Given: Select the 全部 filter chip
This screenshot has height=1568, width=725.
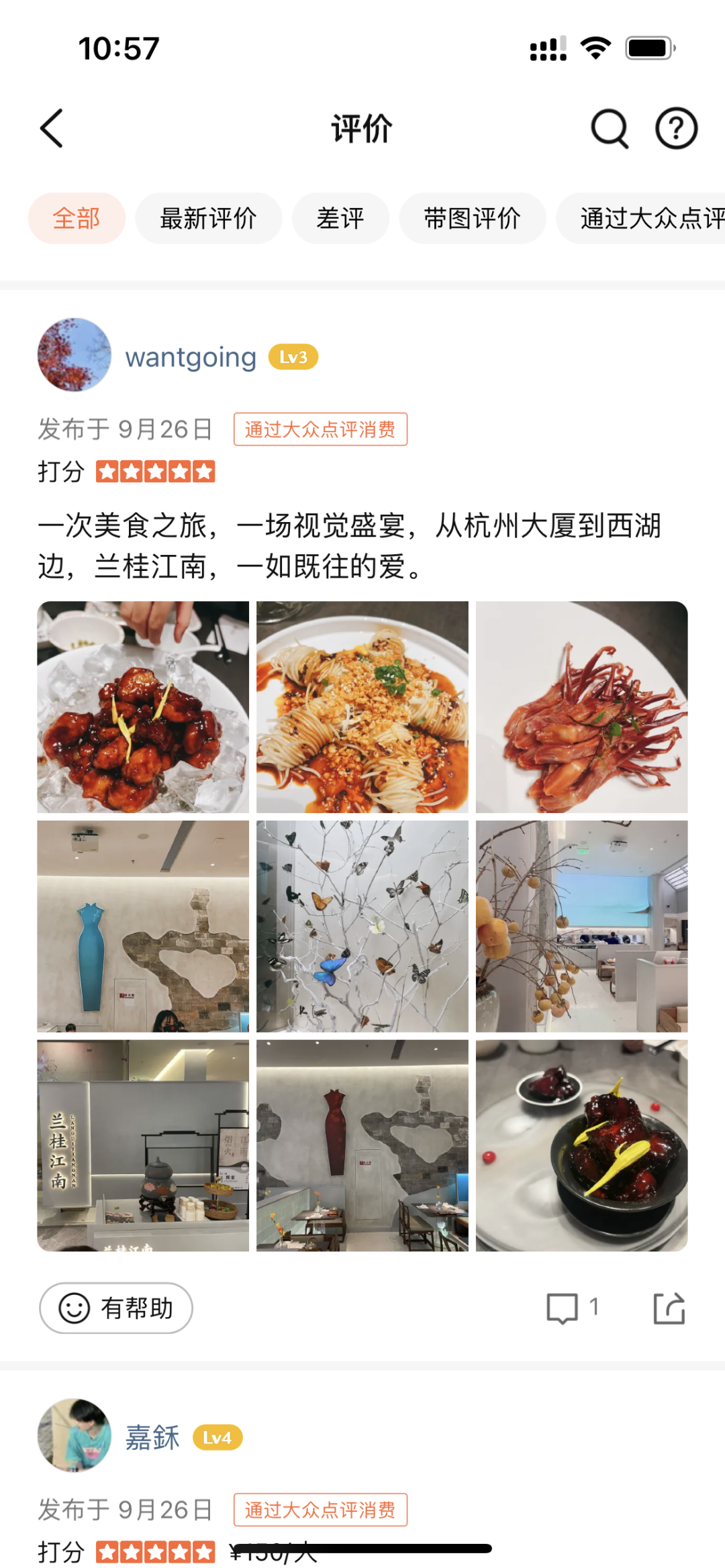Looking at the screenshot, I should tap(77, 219).
